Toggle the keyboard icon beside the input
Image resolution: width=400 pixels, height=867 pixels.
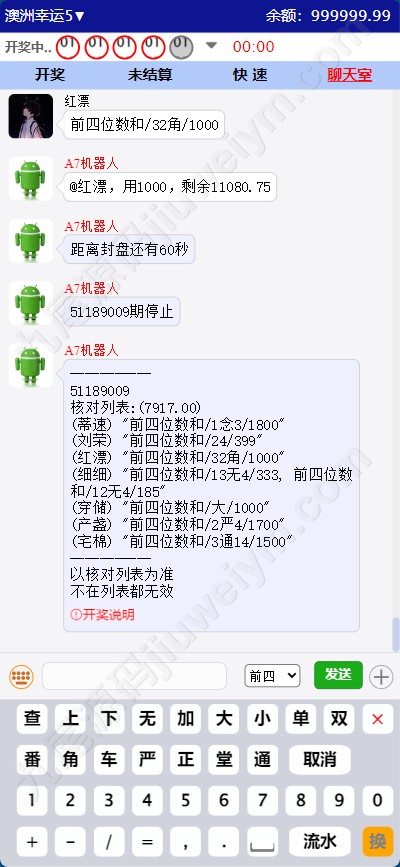coord(22,676)
